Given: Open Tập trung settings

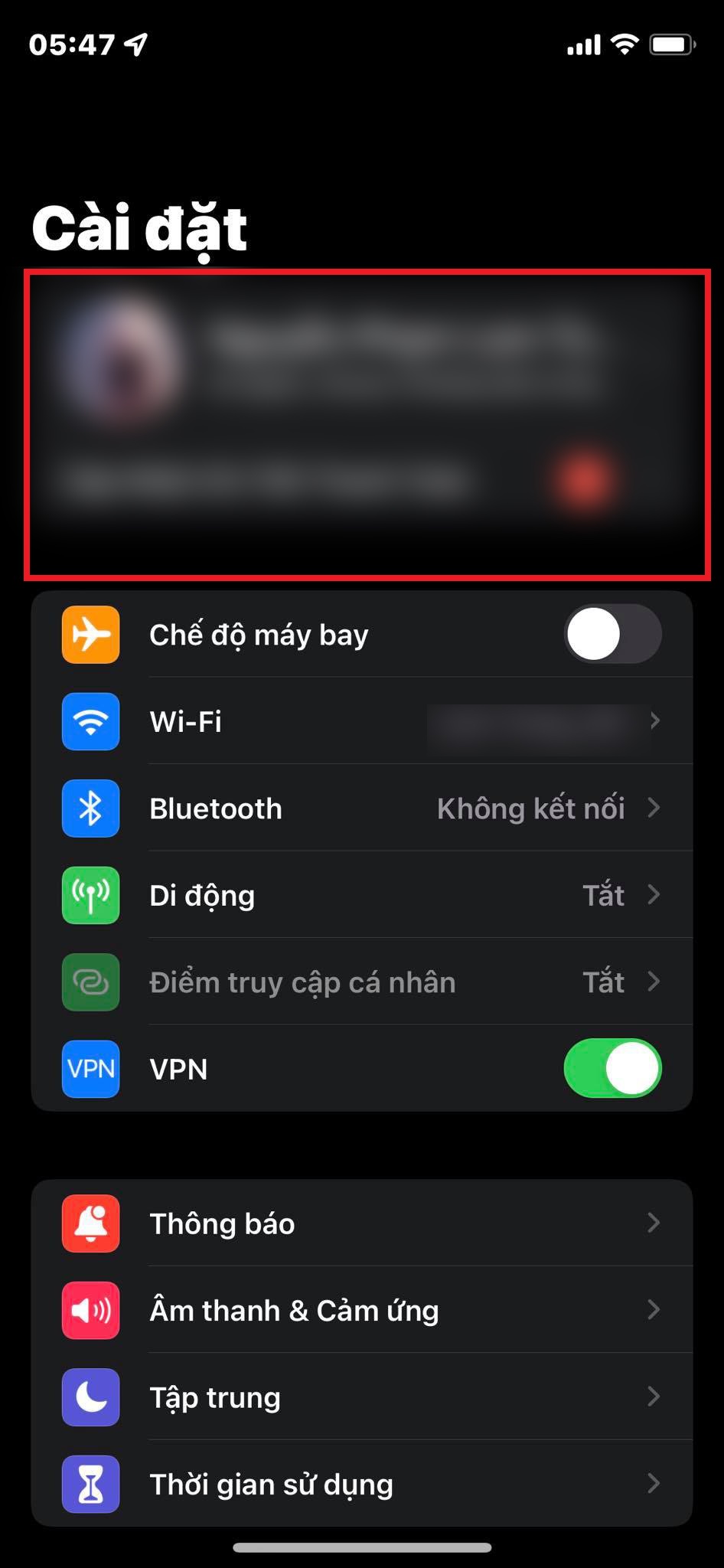Looking at the screenshot, I should click(362, 1397).
